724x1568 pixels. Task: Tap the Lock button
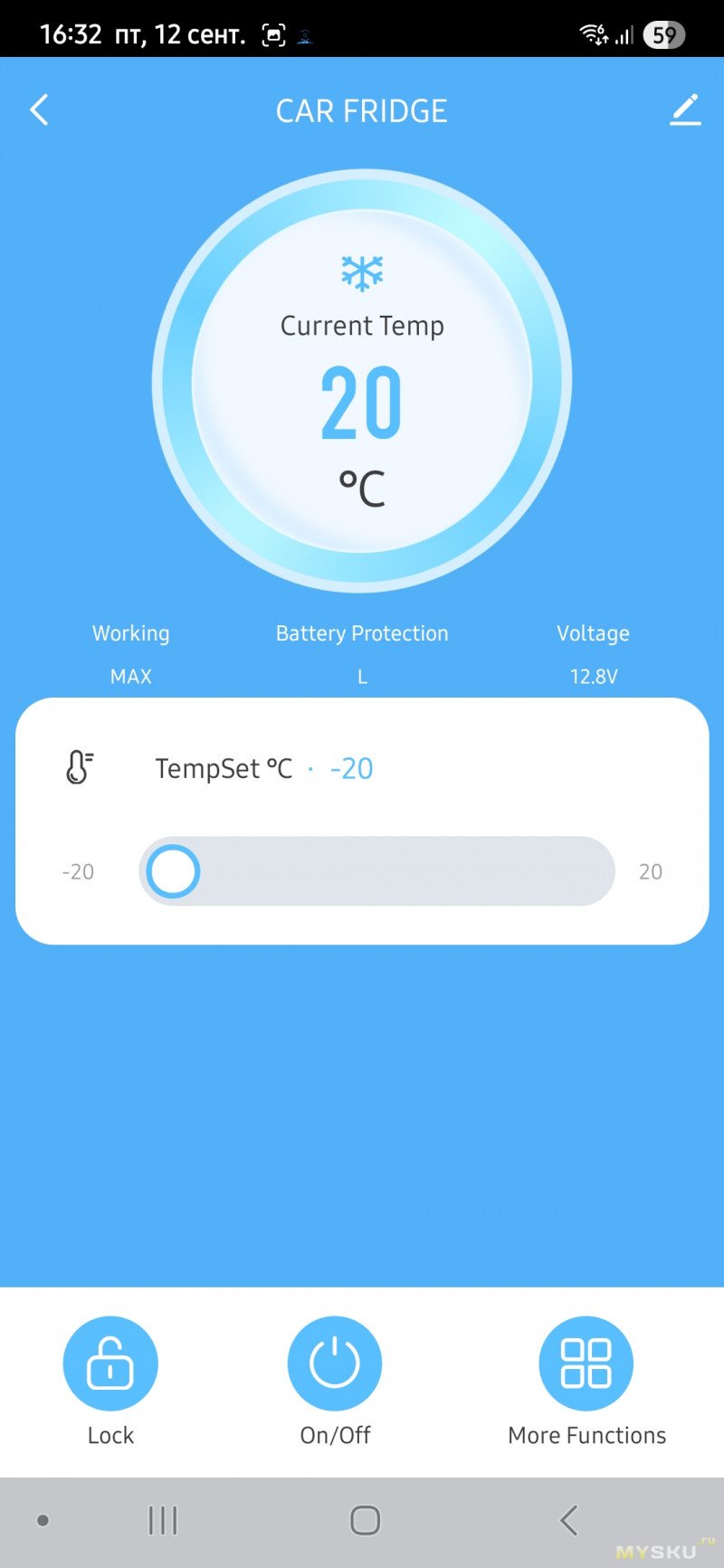point(110,1364)
